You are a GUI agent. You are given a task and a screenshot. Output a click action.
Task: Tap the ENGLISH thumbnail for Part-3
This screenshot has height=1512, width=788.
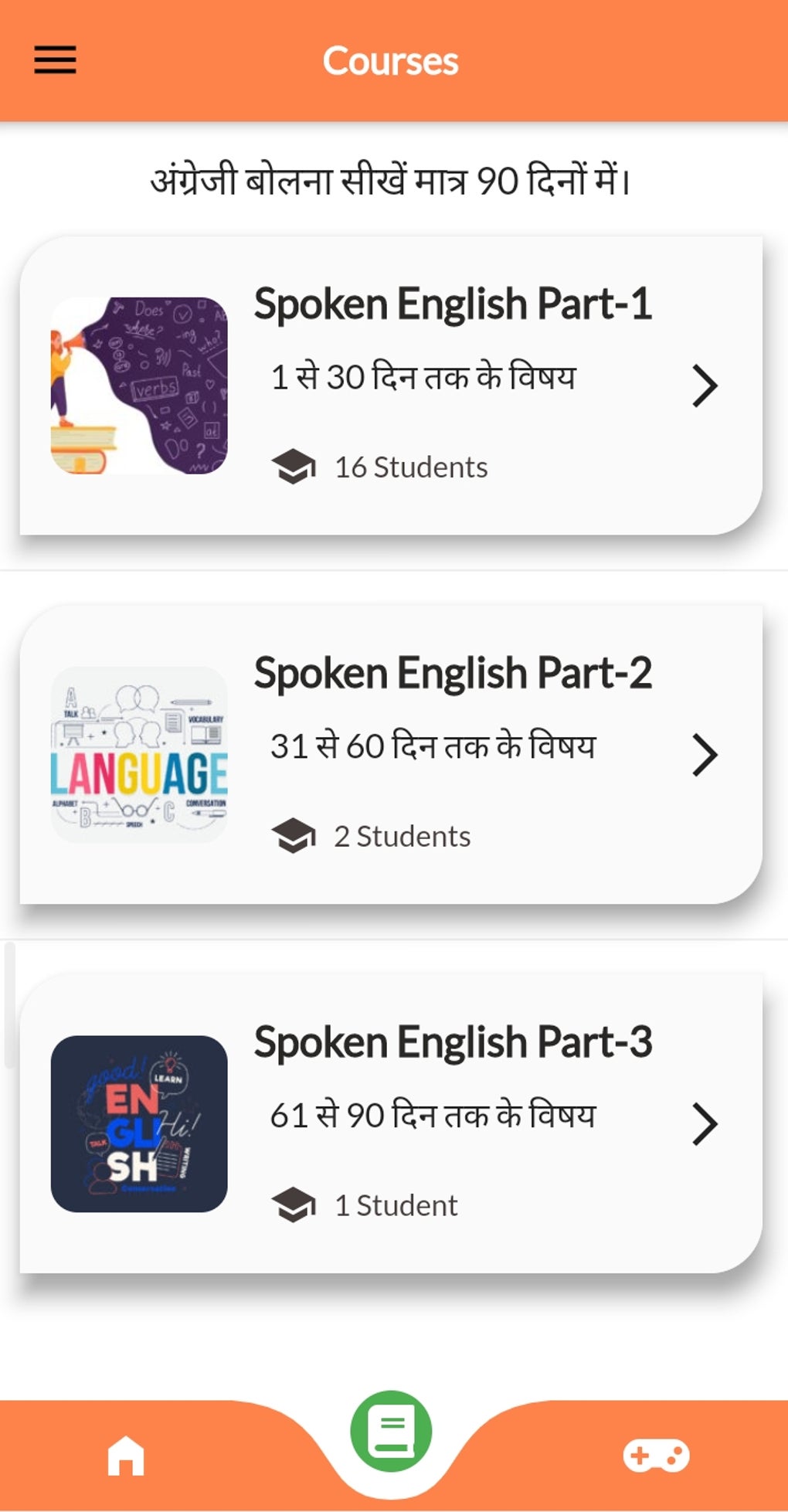pos(138,1124)
